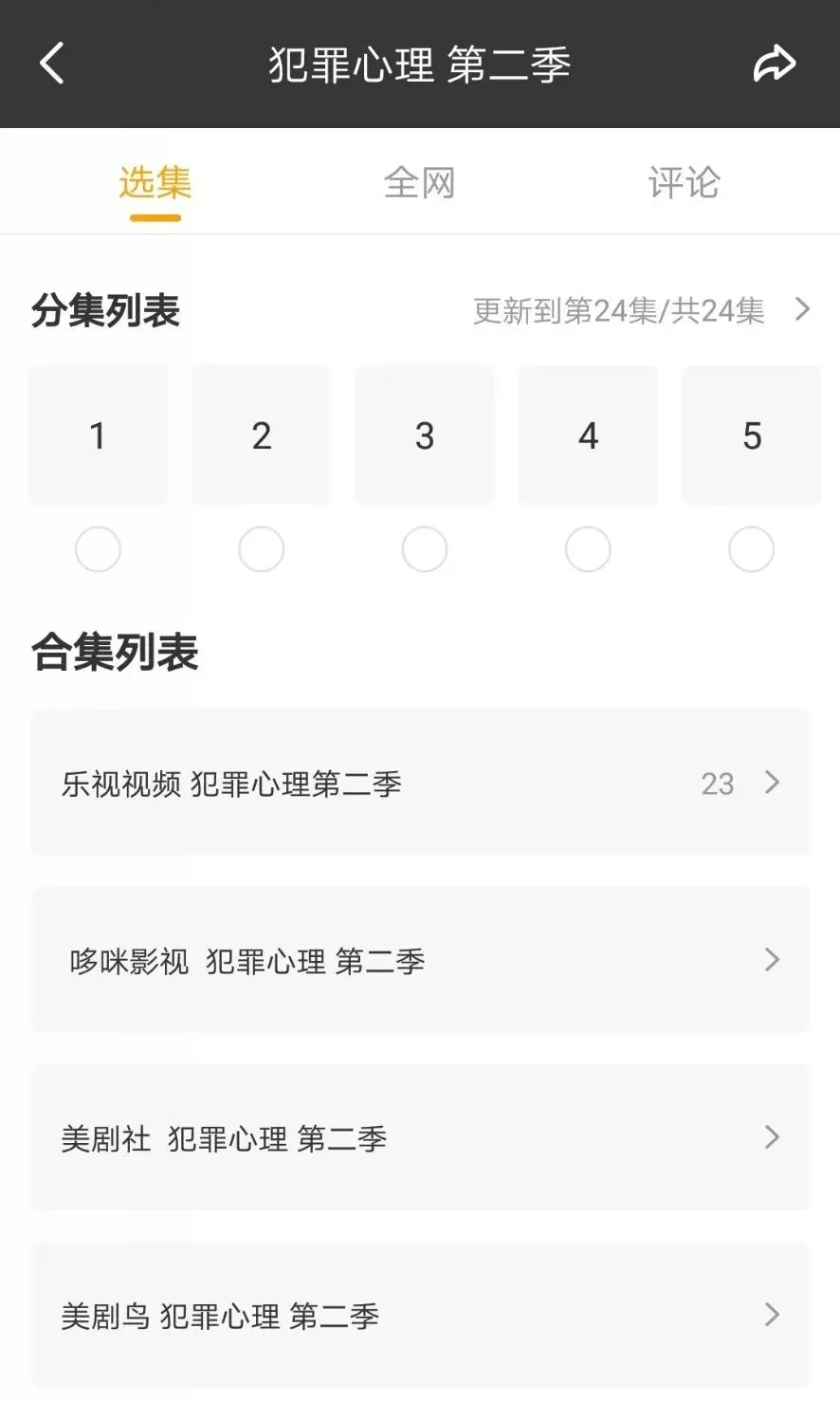This screenshot has height=1402, width=840.
Task: Select episode 4
Action: coord(588,435)
